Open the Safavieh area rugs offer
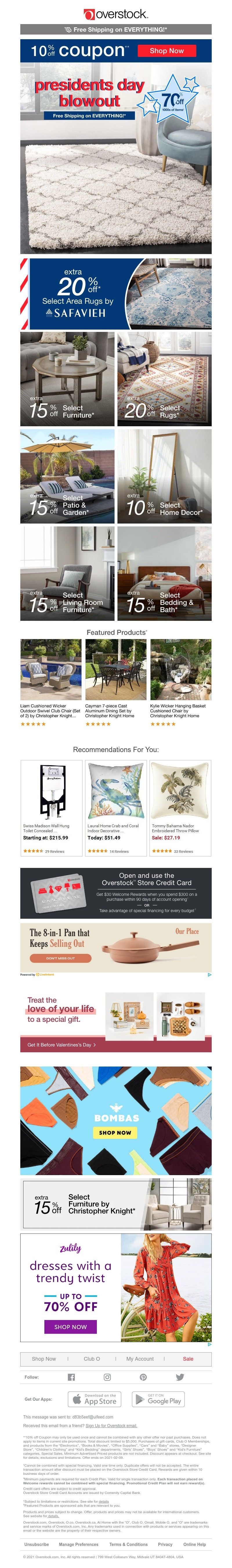The height and width of the screenshot is (1568, 232). pyautogui.click(x=115, y=294)
